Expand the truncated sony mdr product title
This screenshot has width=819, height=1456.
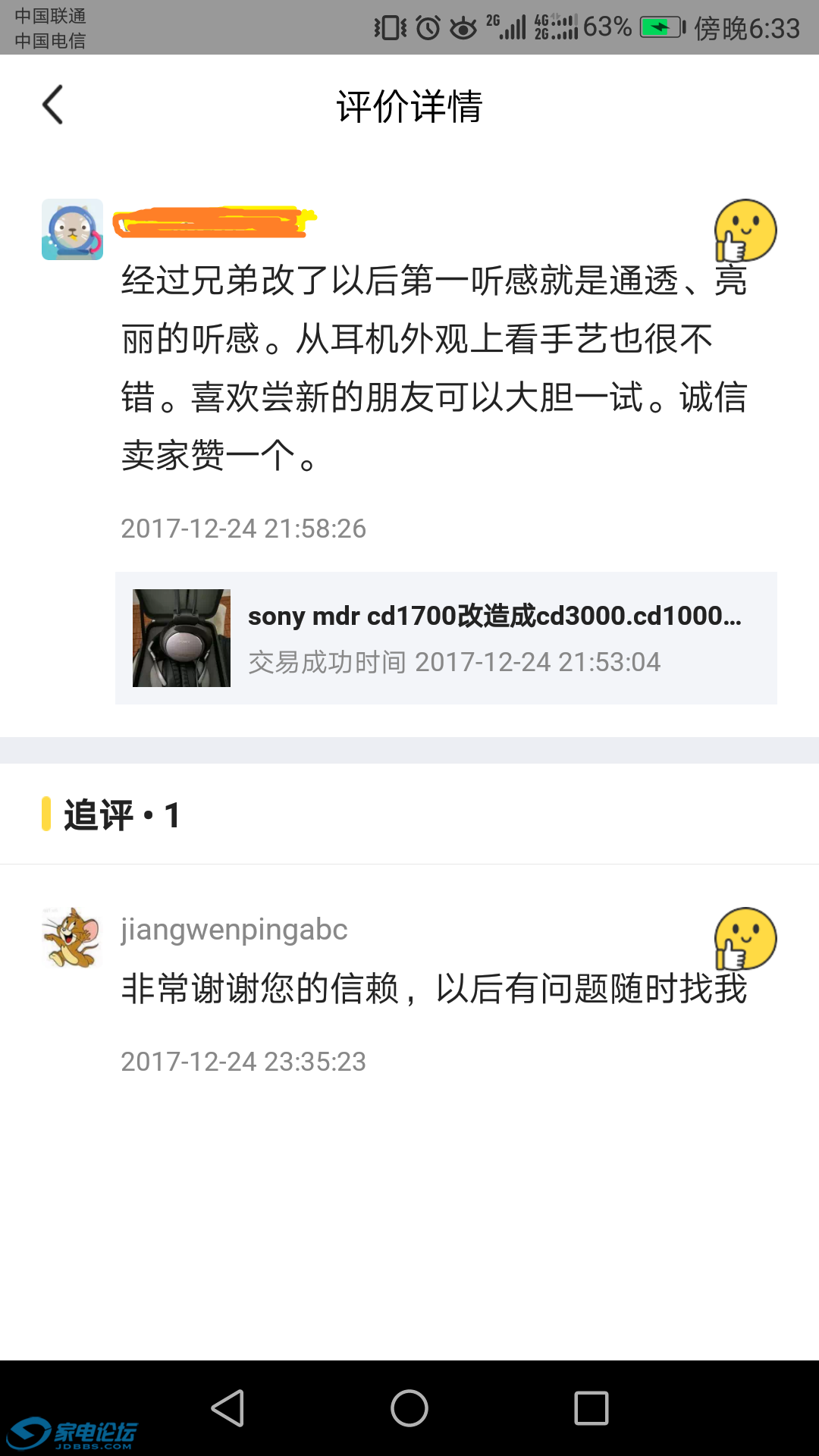point(497,617)
